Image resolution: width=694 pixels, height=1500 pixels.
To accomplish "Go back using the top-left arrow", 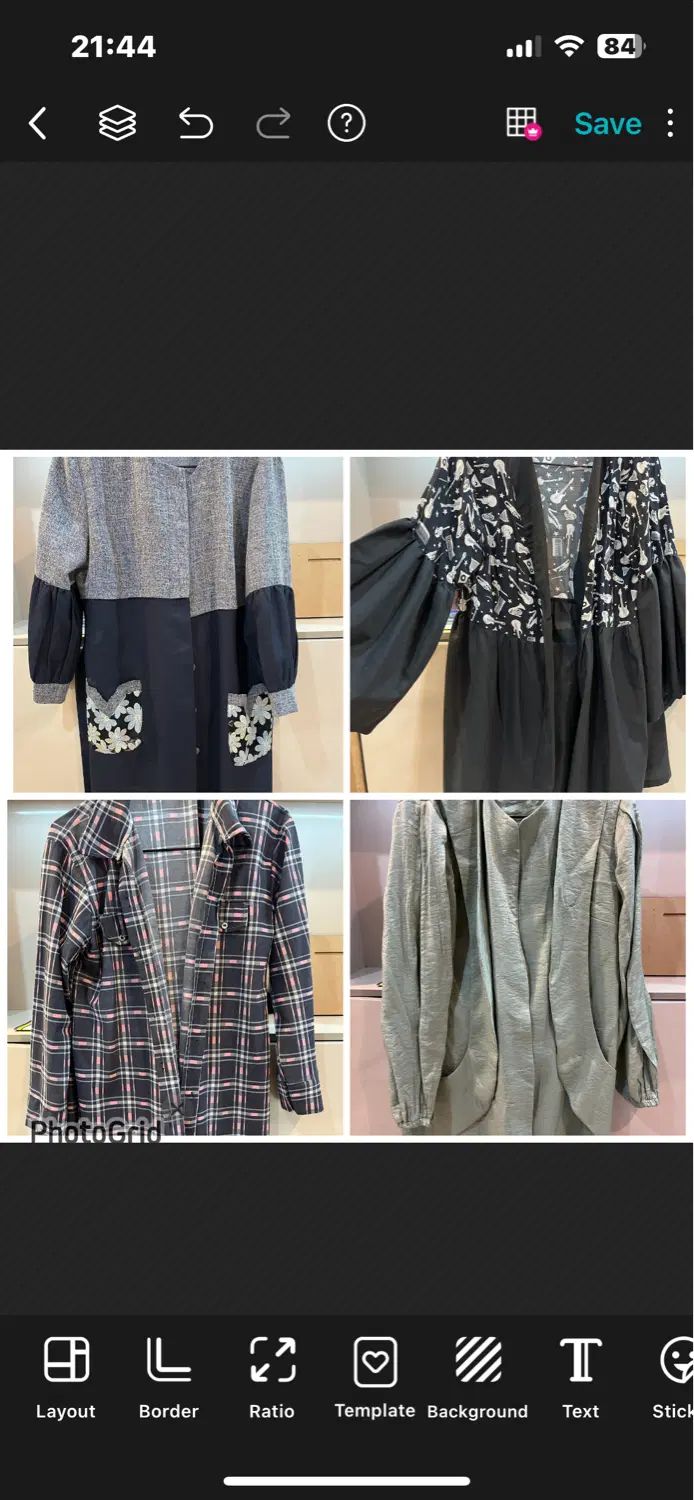I will tap(38, 124).
